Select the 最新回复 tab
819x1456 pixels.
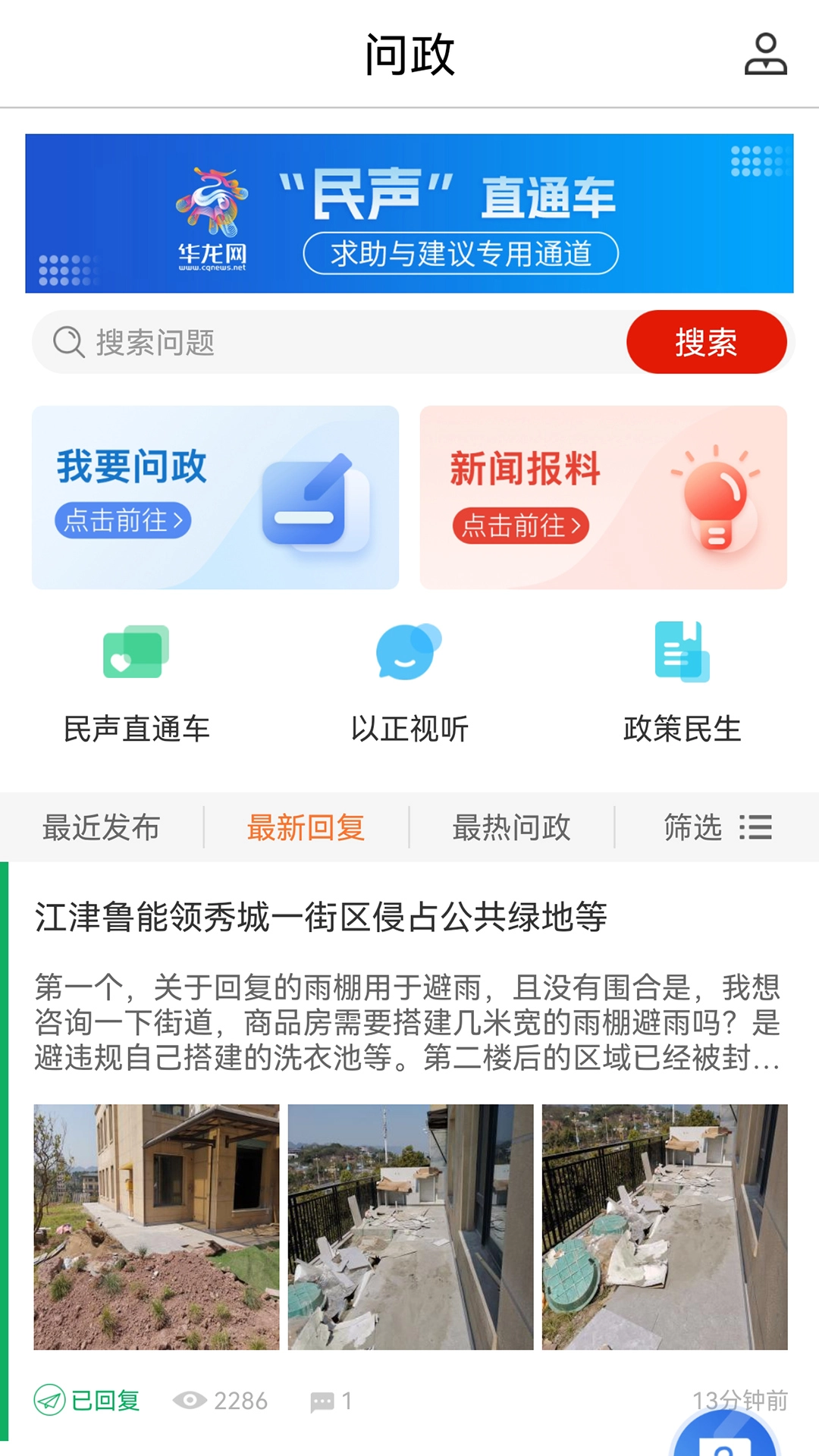coord(306,828)
